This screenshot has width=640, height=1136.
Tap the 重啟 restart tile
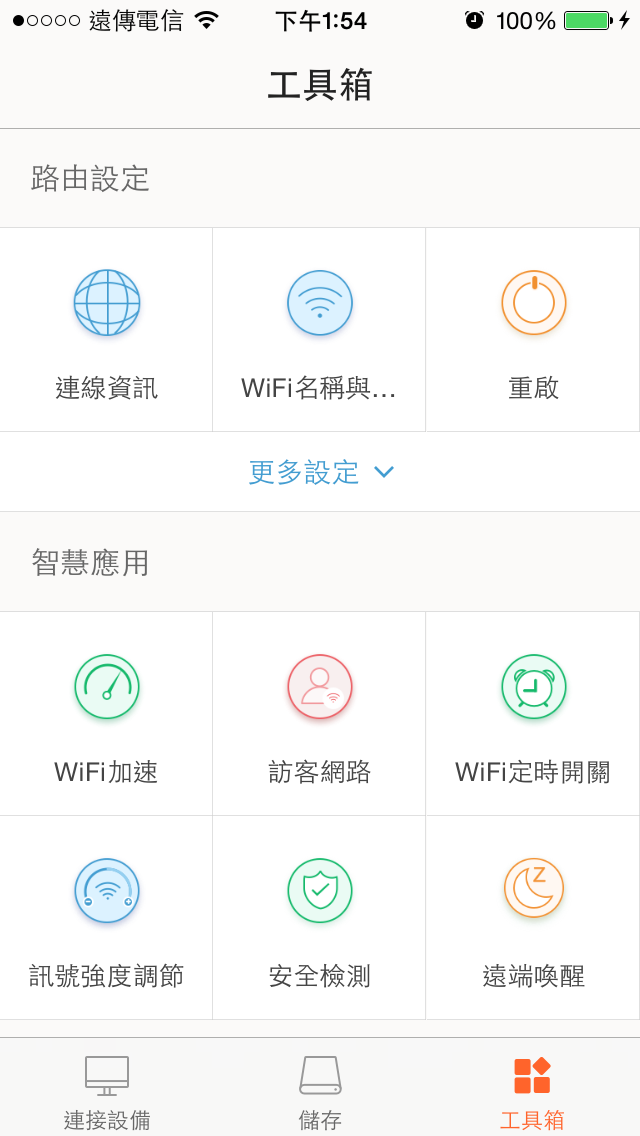(x=533, y=330)
